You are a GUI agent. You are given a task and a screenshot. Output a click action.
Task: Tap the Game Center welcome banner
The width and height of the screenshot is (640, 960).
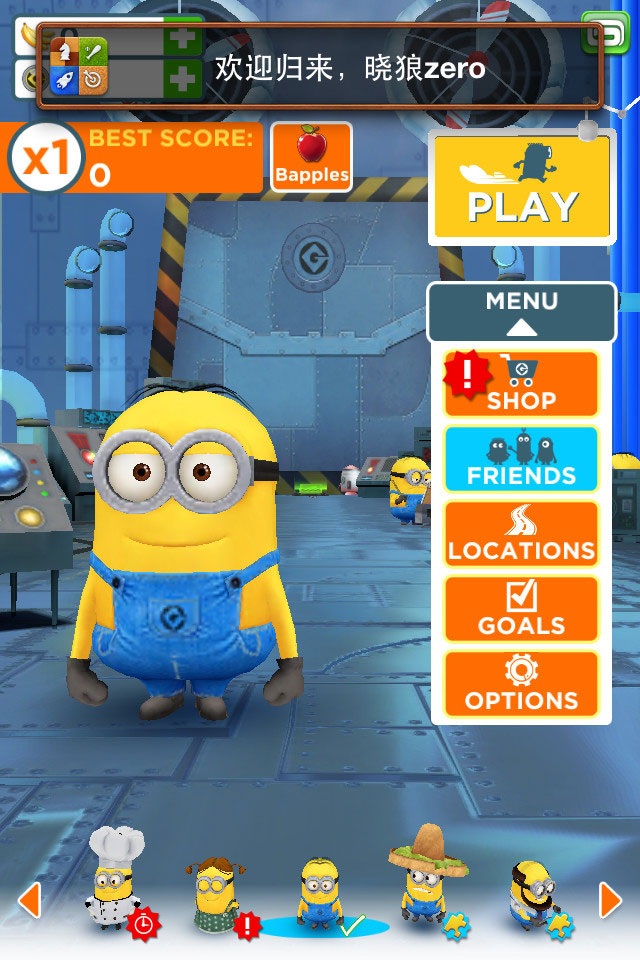point(320,69)
